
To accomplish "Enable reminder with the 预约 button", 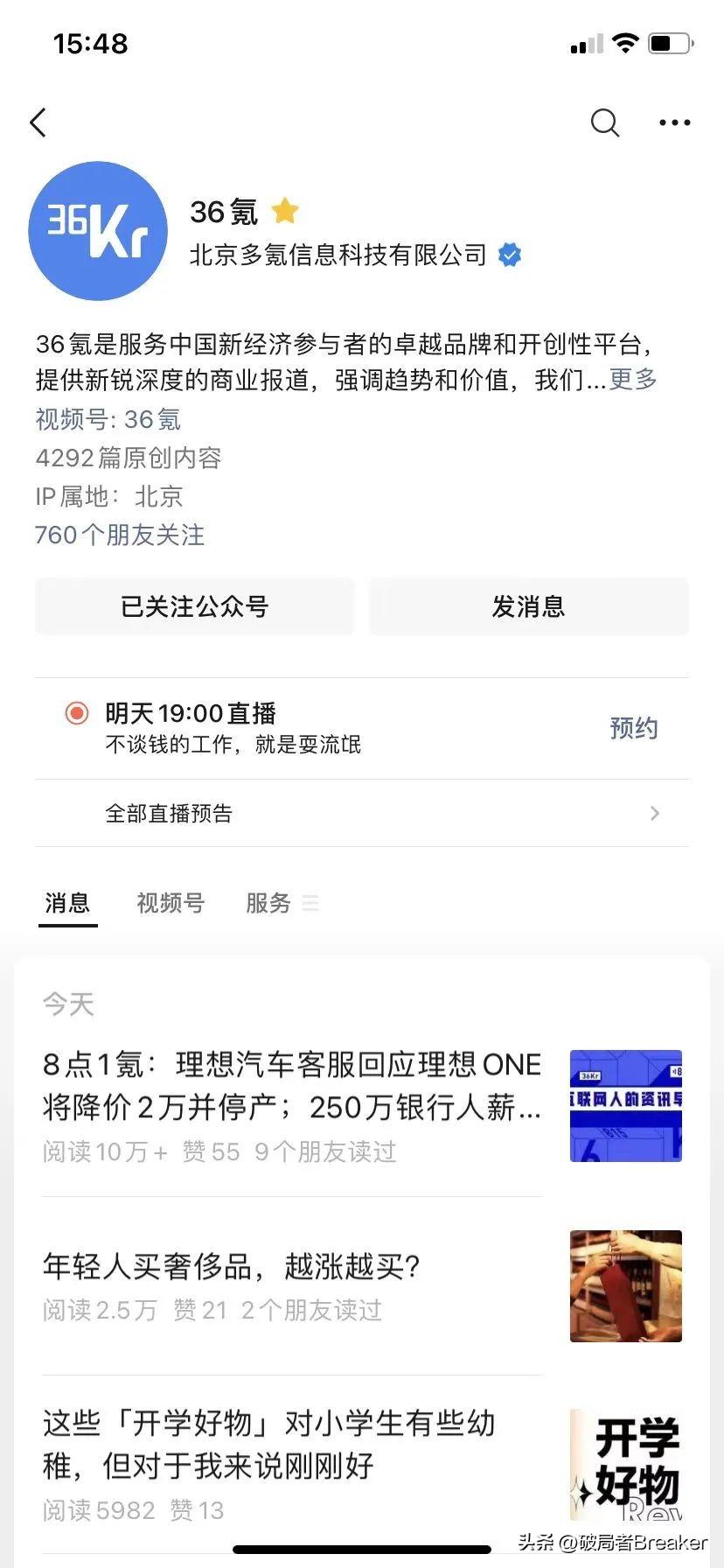I will [x=634, y=728].
